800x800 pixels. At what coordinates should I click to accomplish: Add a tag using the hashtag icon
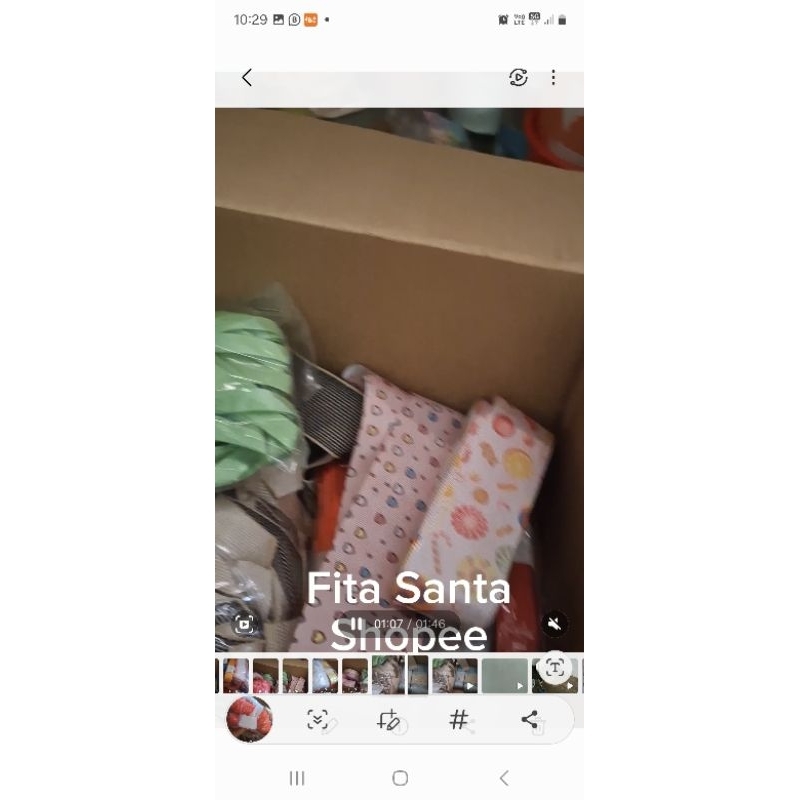coord(459,719)
